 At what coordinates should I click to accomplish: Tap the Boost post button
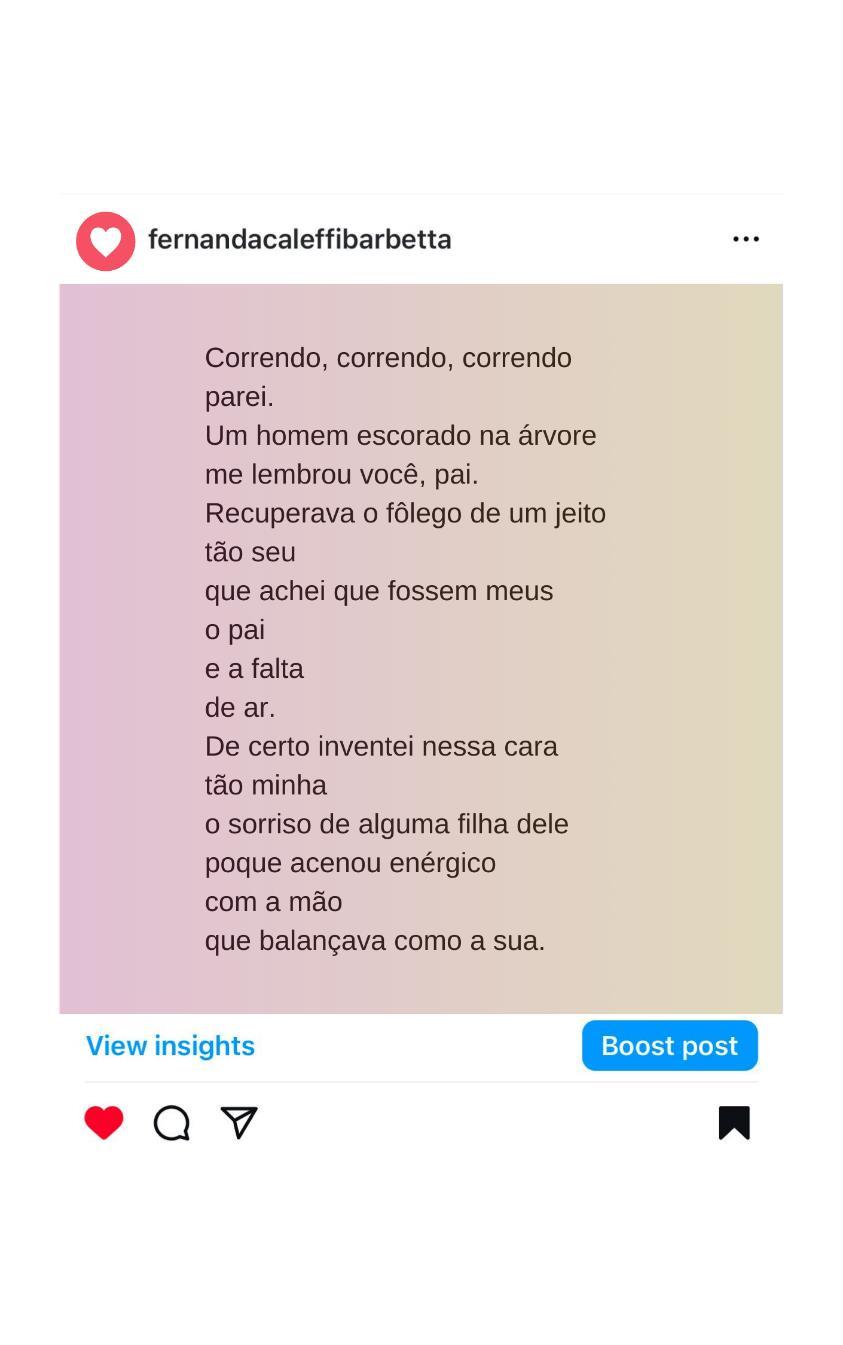pyautogui.click(x=669, y=1045)
